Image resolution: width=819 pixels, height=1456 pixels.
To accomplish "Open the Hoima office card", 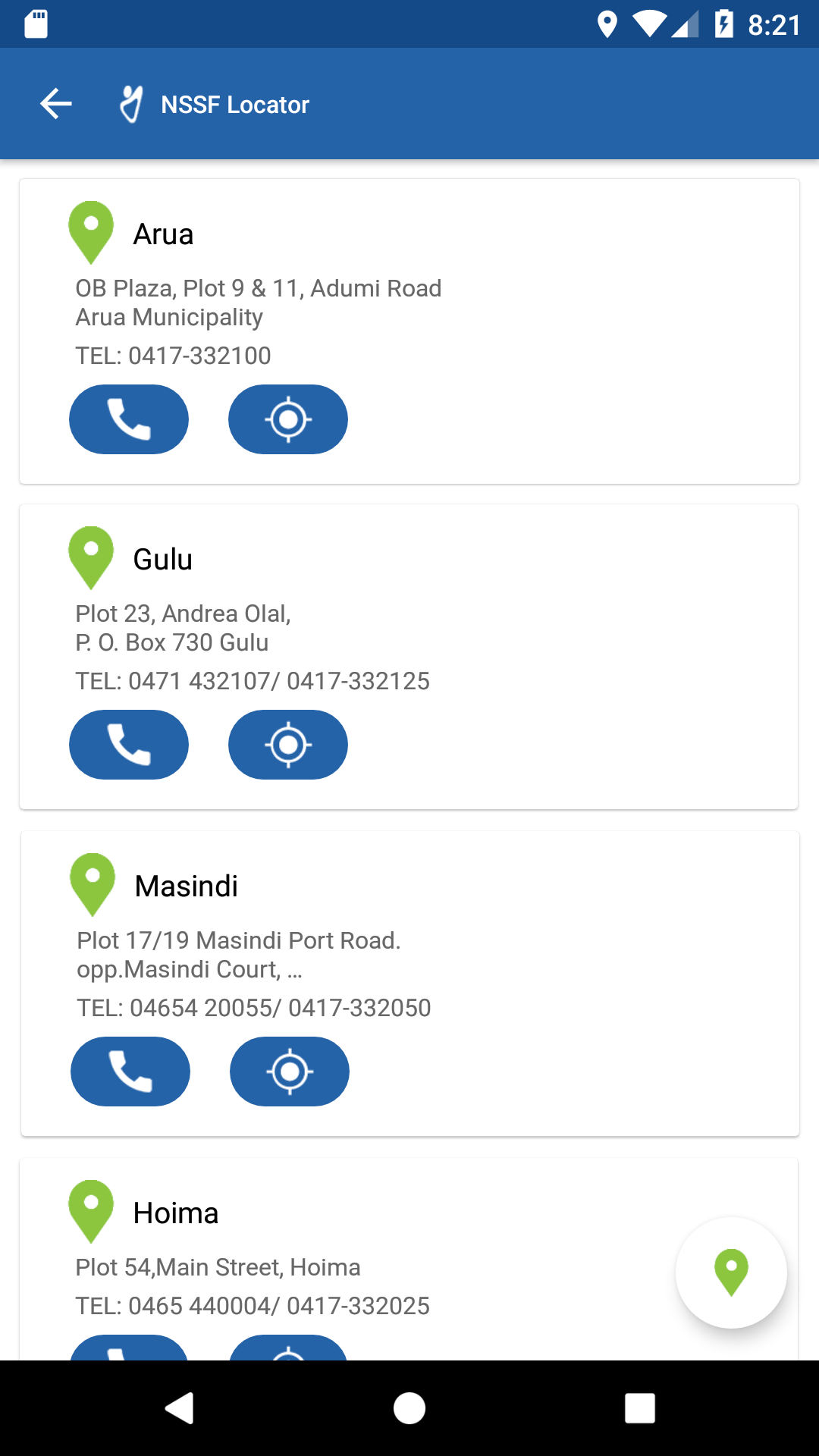I will tap(409, 1259).
